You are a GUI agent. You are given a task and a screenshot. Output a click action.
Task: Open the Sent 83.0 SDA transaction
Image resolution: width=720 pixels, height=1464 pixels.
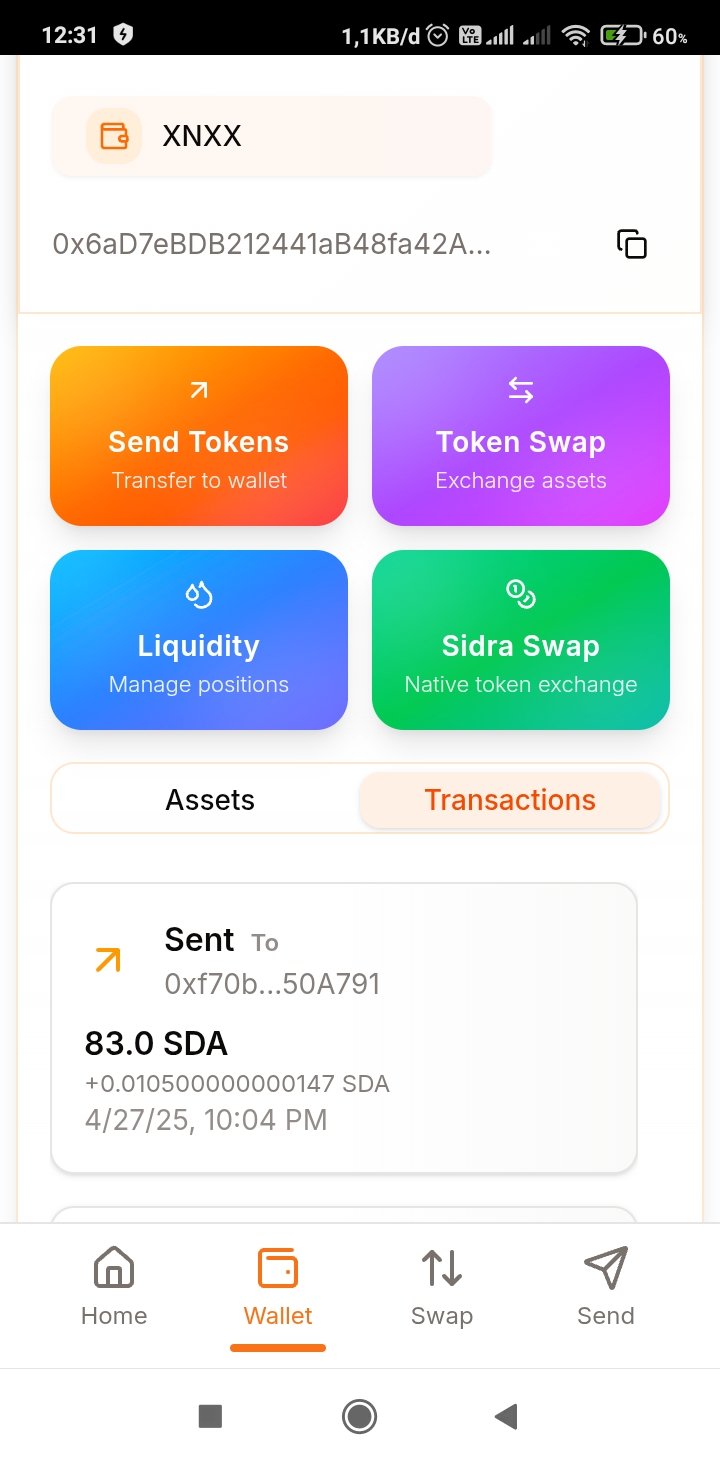(343, 1028)
